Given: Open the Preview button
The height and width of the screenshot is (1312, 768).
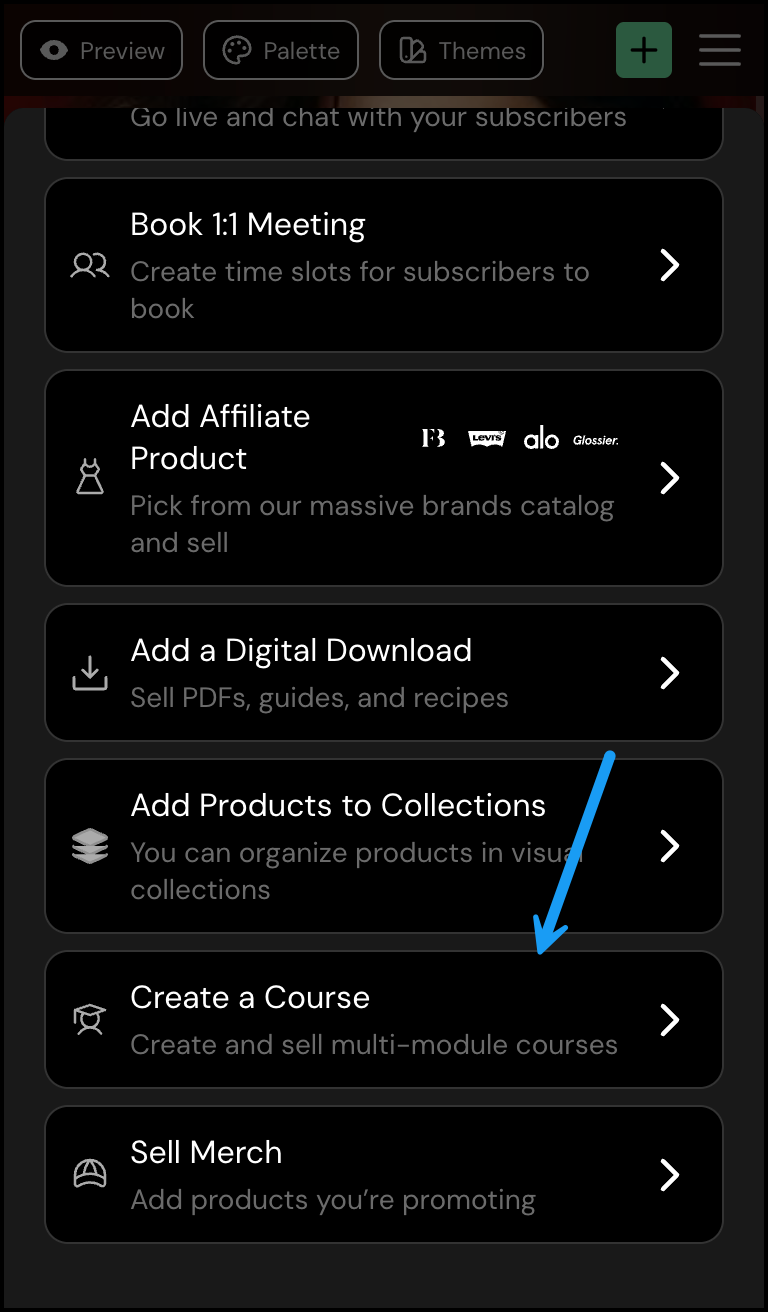Looking at the screenshot, I should (101, 50).
